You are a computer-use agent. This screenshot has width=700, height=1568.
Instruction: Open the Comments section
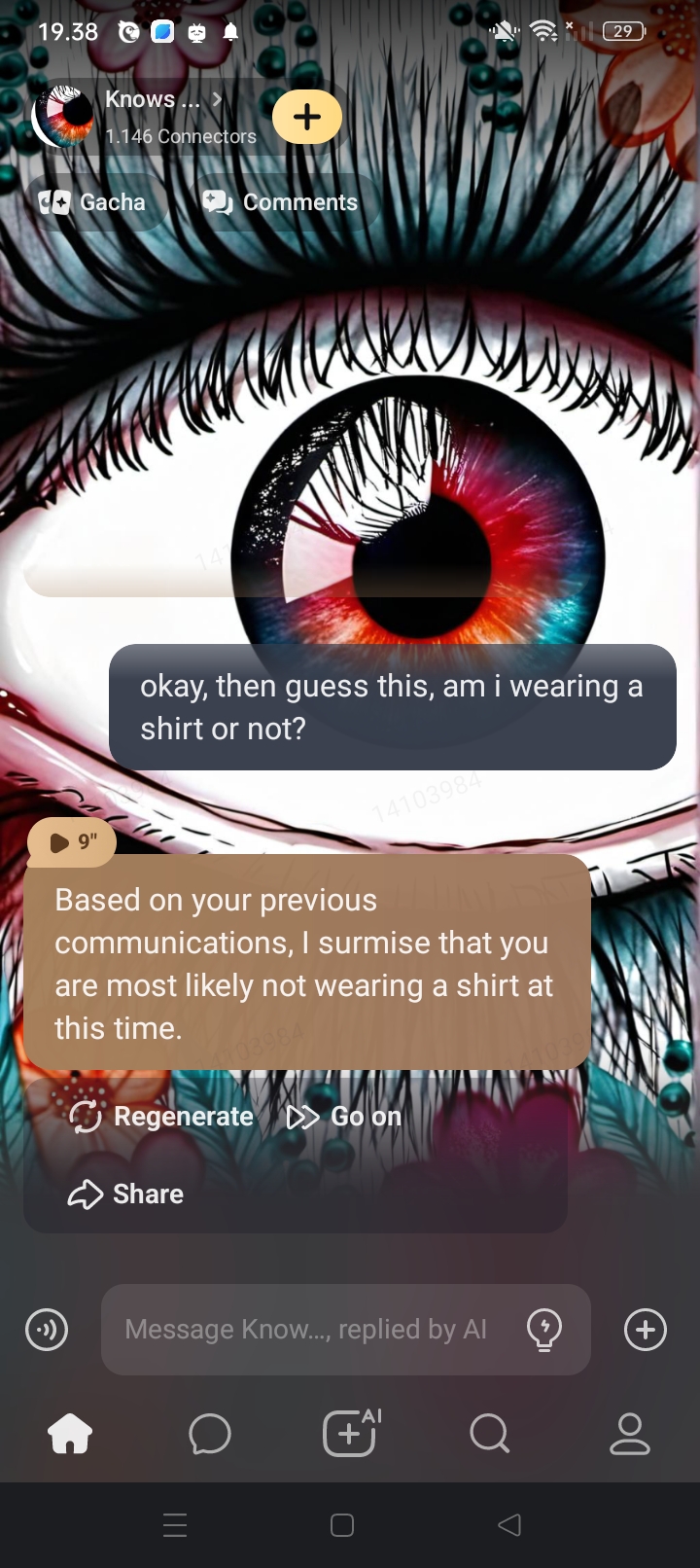(281, 202)
